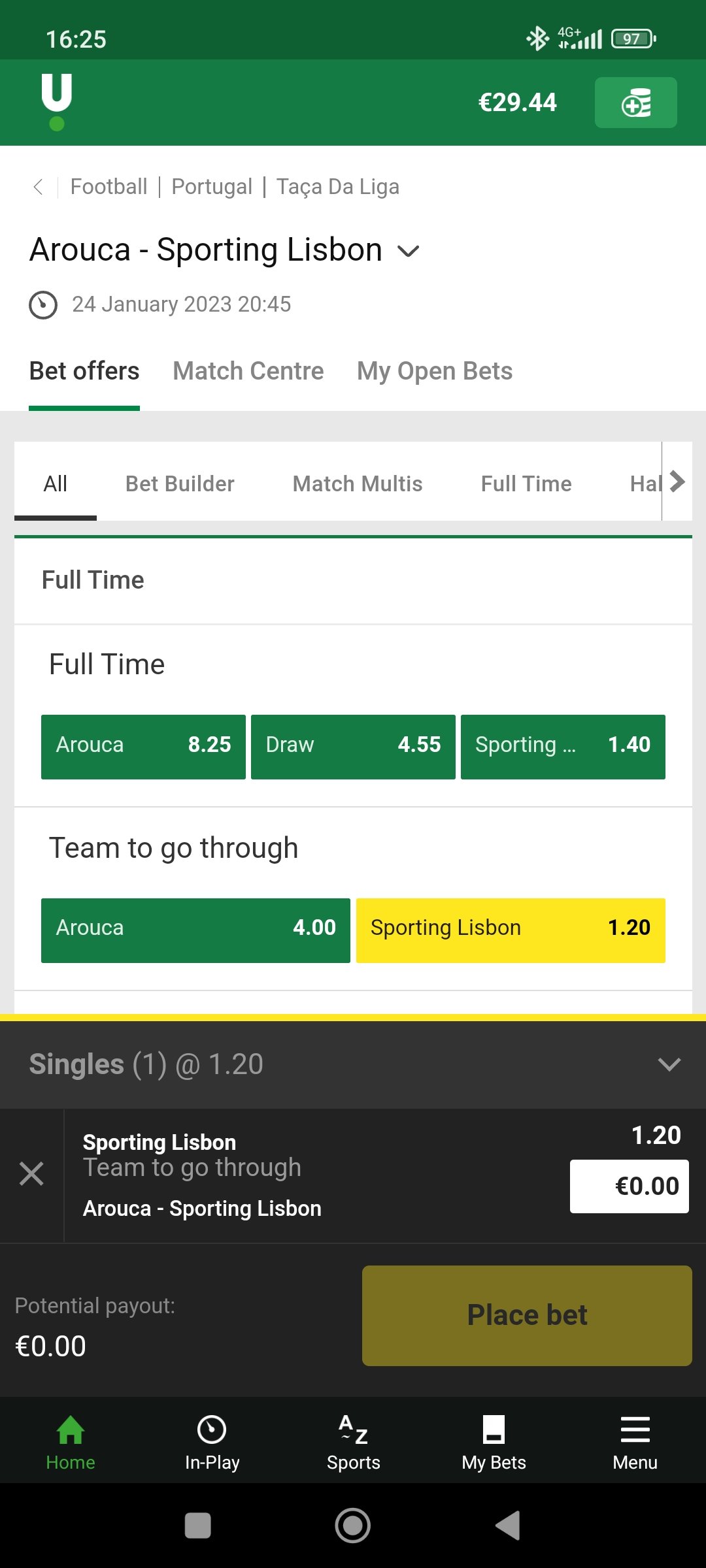The width and height of the screenshot is (706, 1568).
Task: Pick Arouca to win at 8.25
Action: point(143,747)
